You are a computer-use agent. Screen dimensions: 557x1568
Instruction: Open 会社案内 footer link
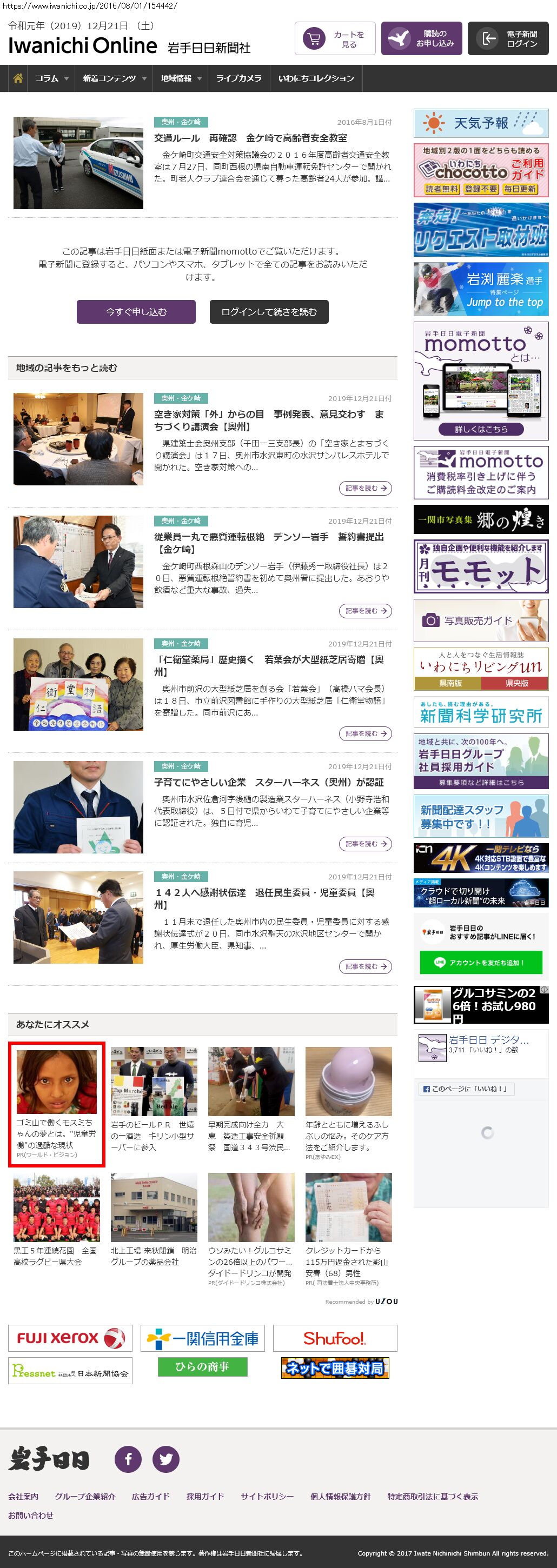(23, 1496)
